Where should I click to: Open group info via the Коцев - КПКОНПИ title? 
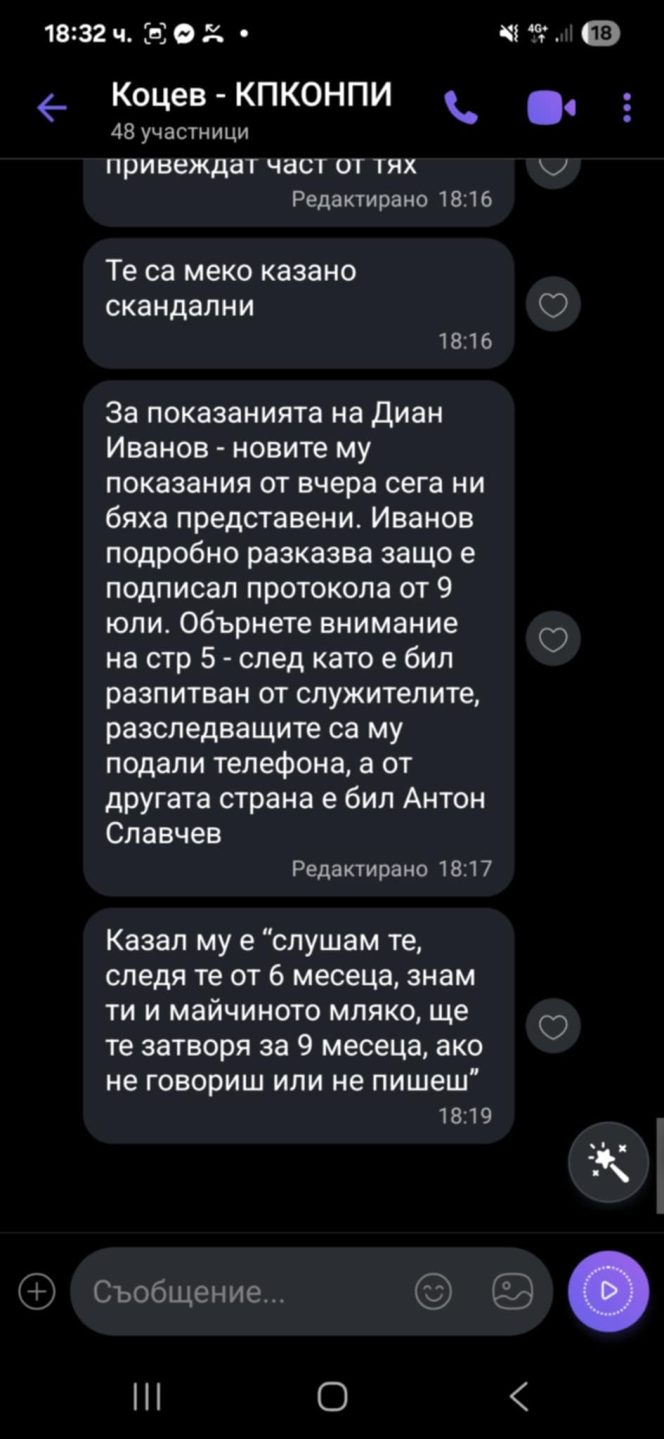250,96
